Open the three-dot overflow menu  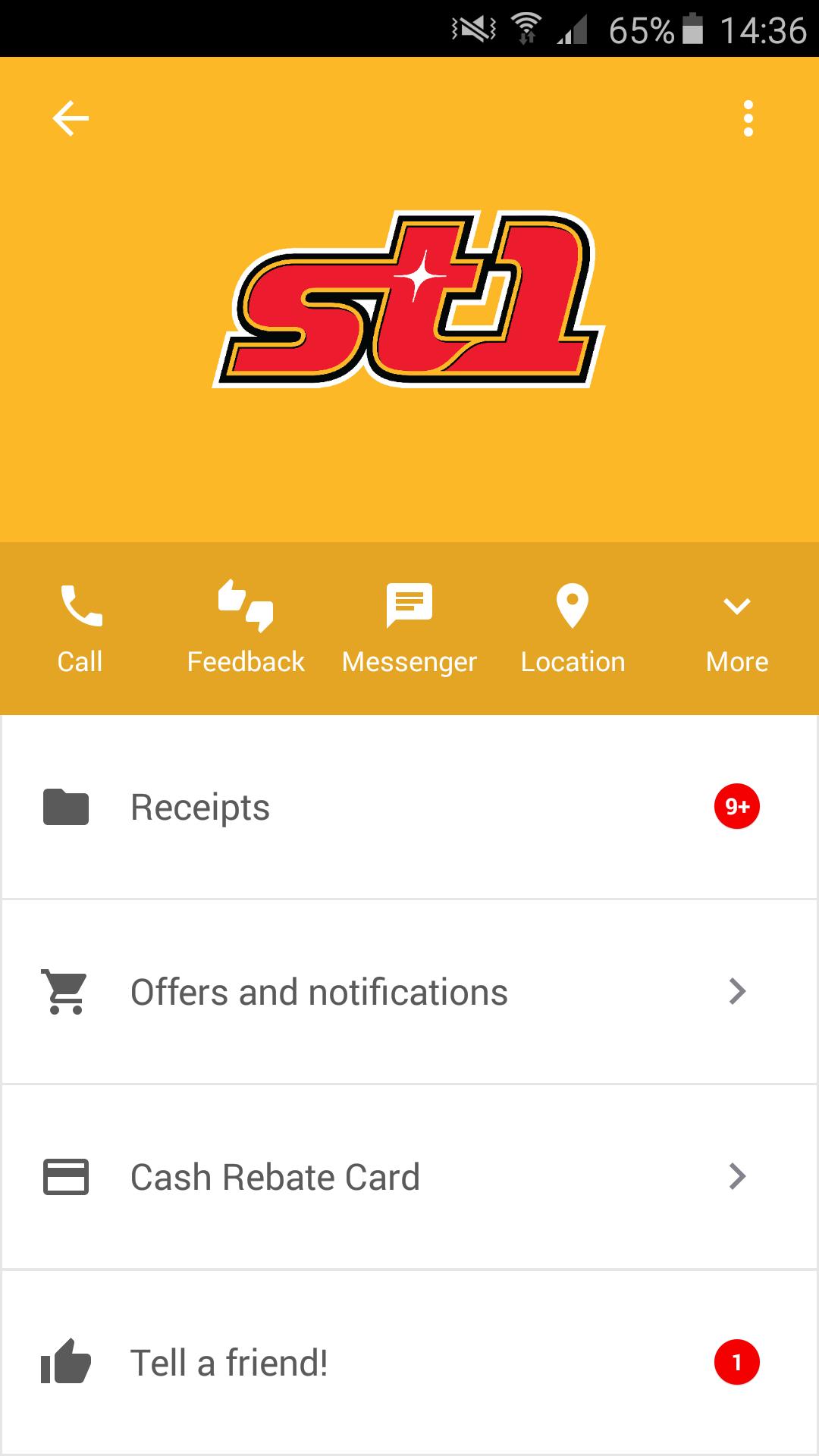pyautogui.click(x=748, y=119)
